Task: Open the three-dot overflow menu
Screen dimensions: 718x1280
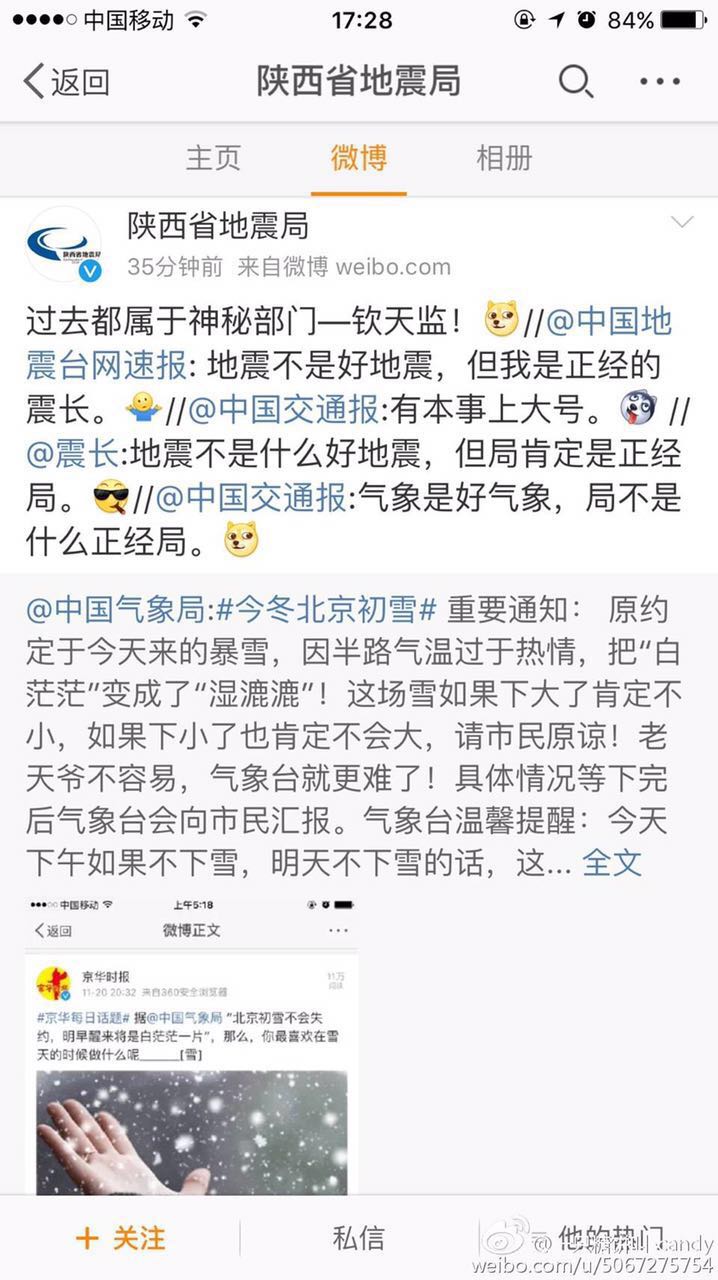Action: [659, 82]
